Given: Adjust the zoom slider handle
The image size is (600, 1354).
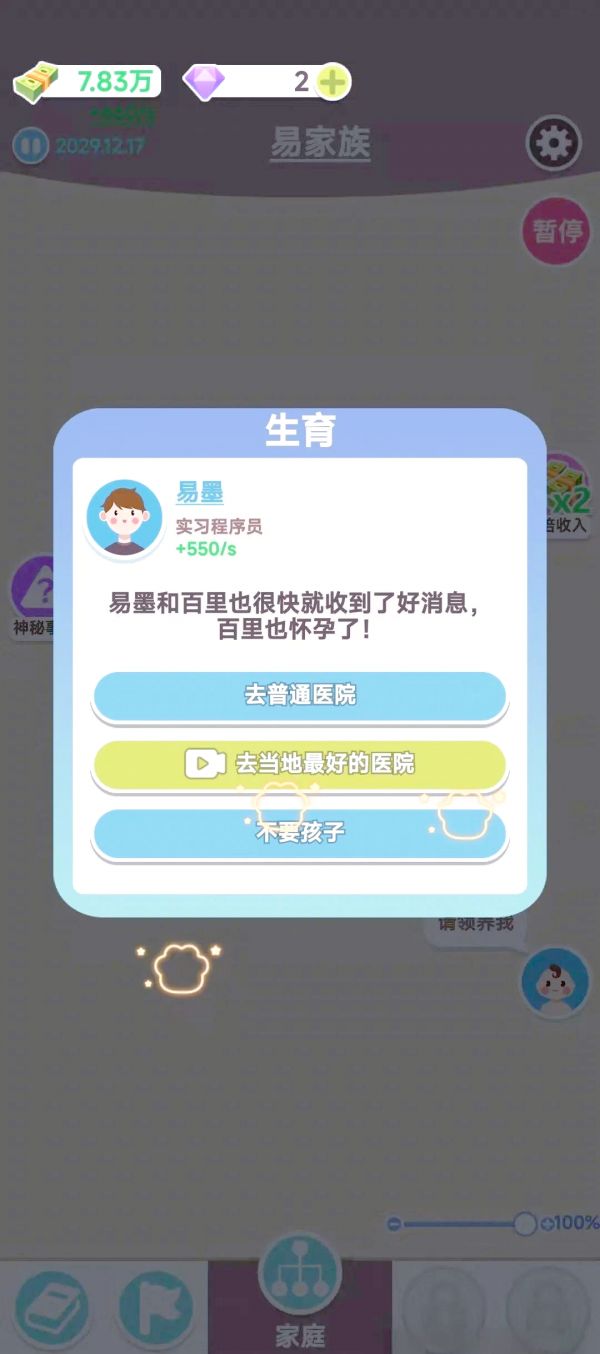Looking at the screenshot, I should [525, 1223].
